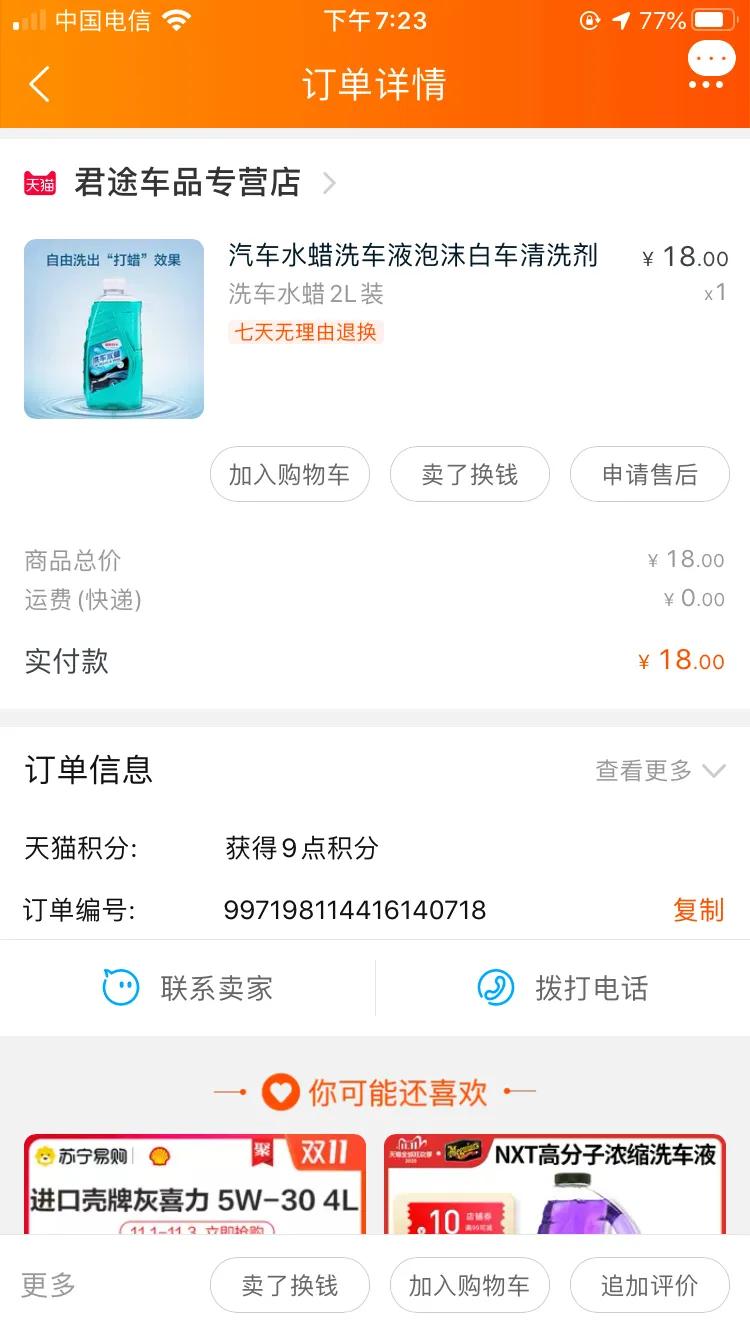
Task: Tap the back arrow to leave order details
Action: 39,87
